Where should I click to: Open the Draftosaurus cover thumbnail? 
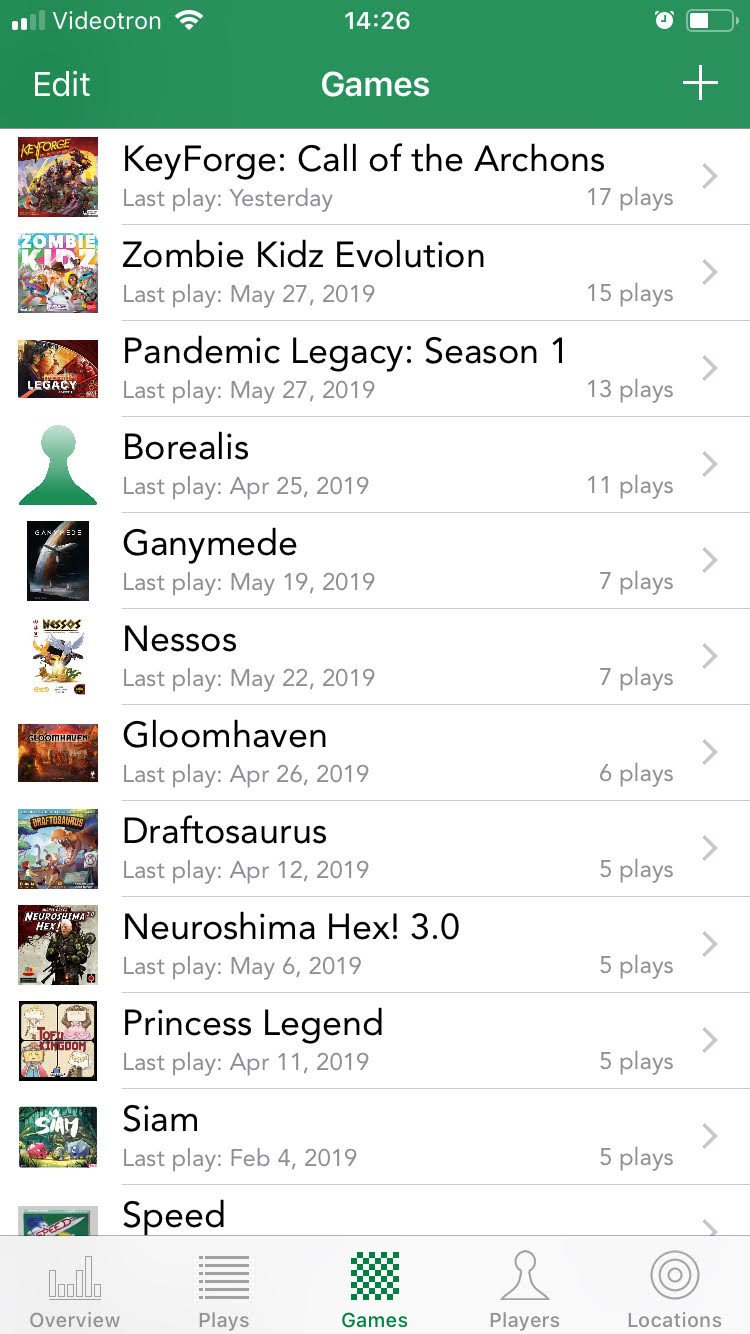(x=57, y=849)
